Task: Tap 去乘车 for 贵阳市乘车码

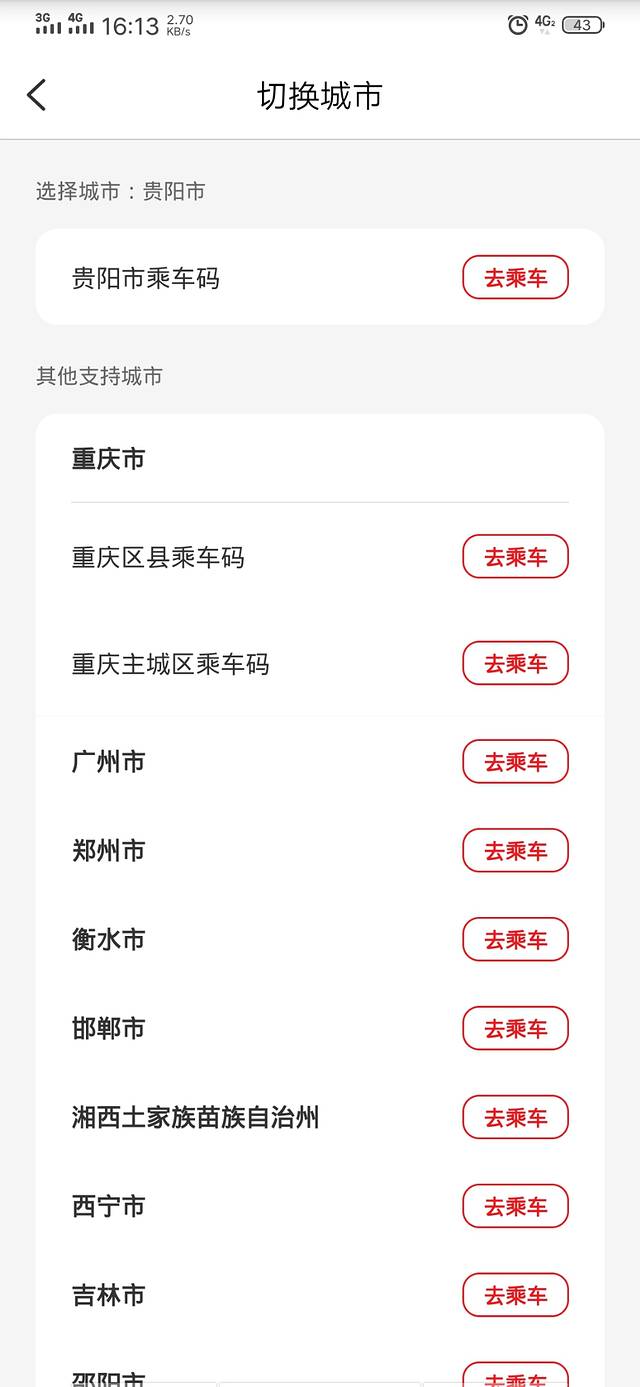Action: (x=515, y=278)
